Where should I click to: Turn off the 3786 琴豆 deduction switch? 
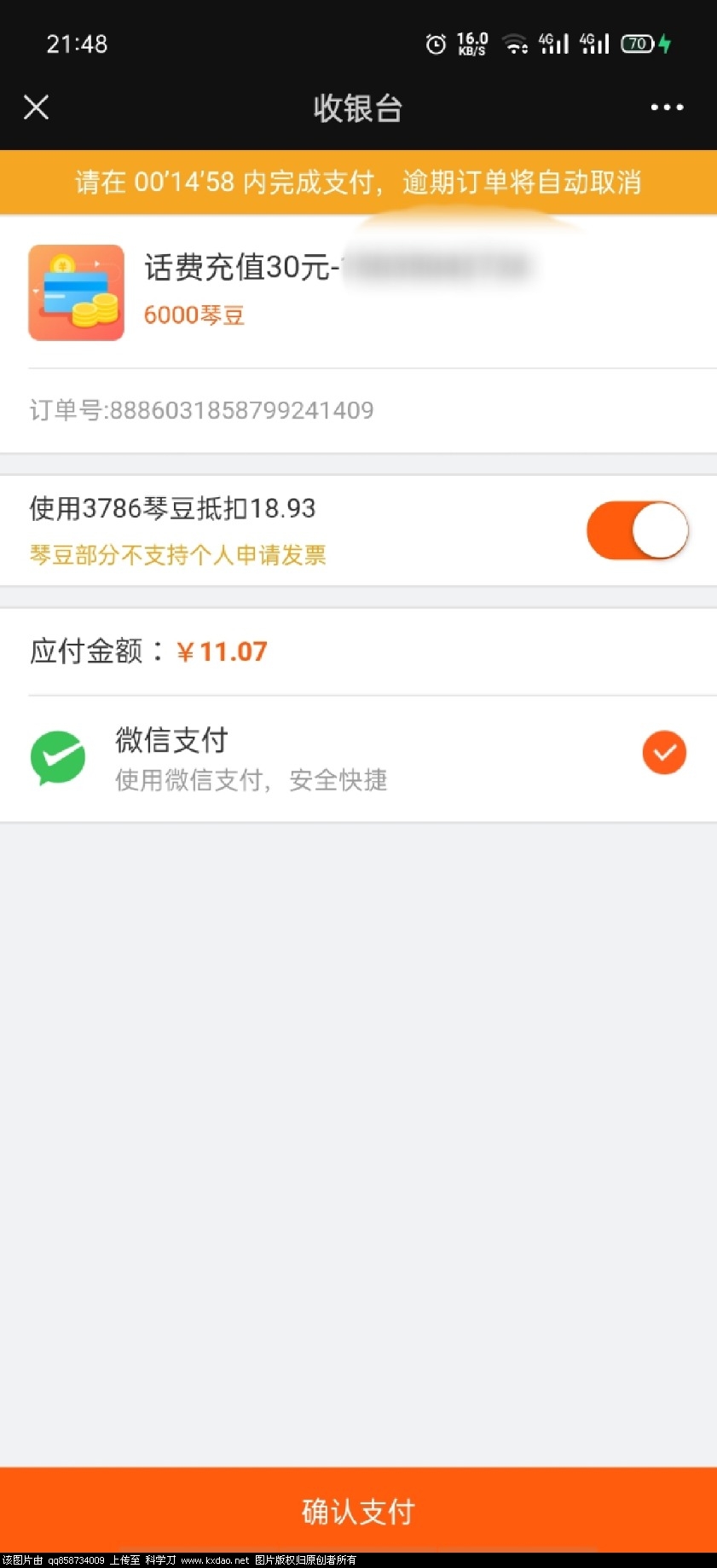637,530
